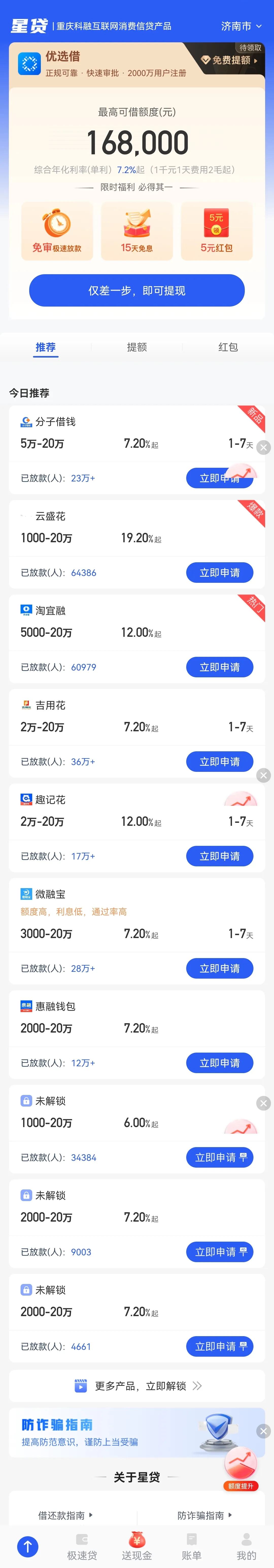Go to the 账单 tab
The width and height of the screenshot is (274, 1568).
tap(192, 1547)
